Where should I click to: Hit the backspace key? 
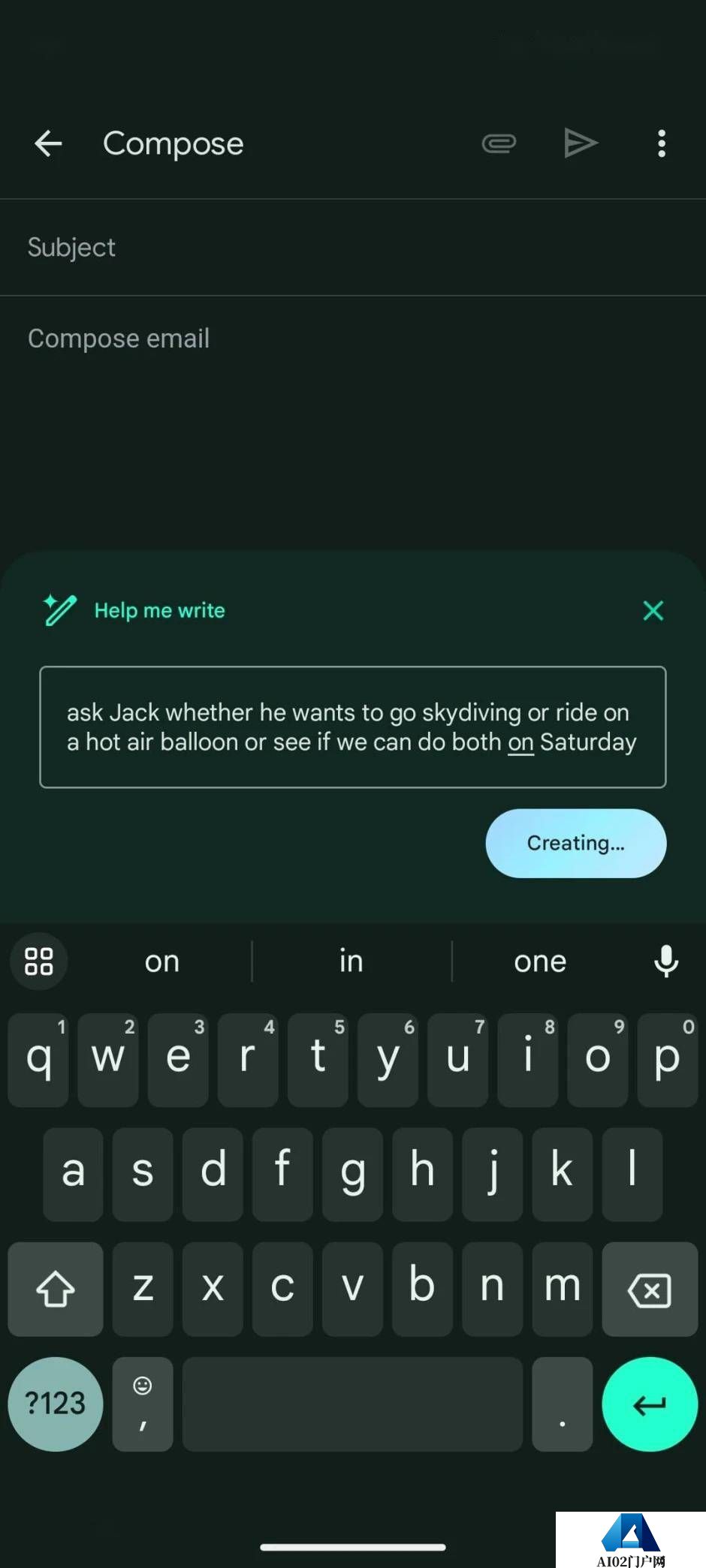click(649, 1290)
